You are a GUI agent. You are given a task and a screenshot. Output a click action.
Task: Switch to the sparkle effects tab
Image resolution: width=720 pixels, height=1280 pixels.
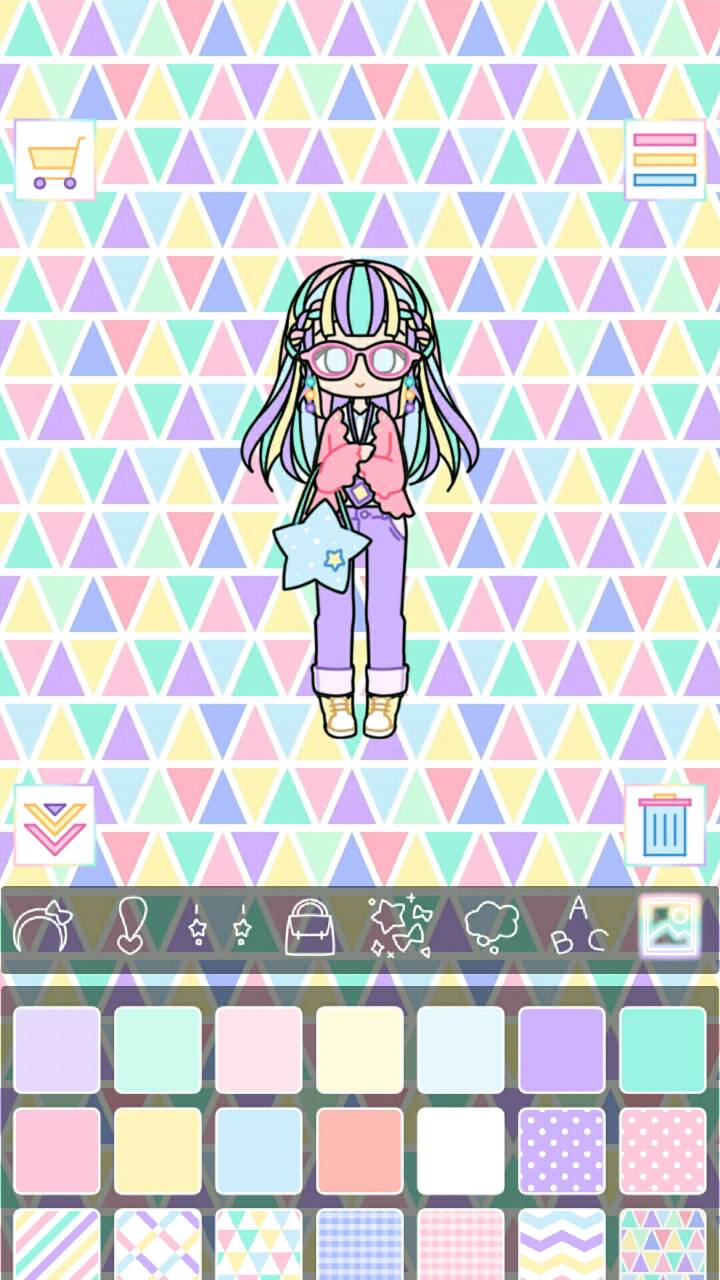[400, 926]
